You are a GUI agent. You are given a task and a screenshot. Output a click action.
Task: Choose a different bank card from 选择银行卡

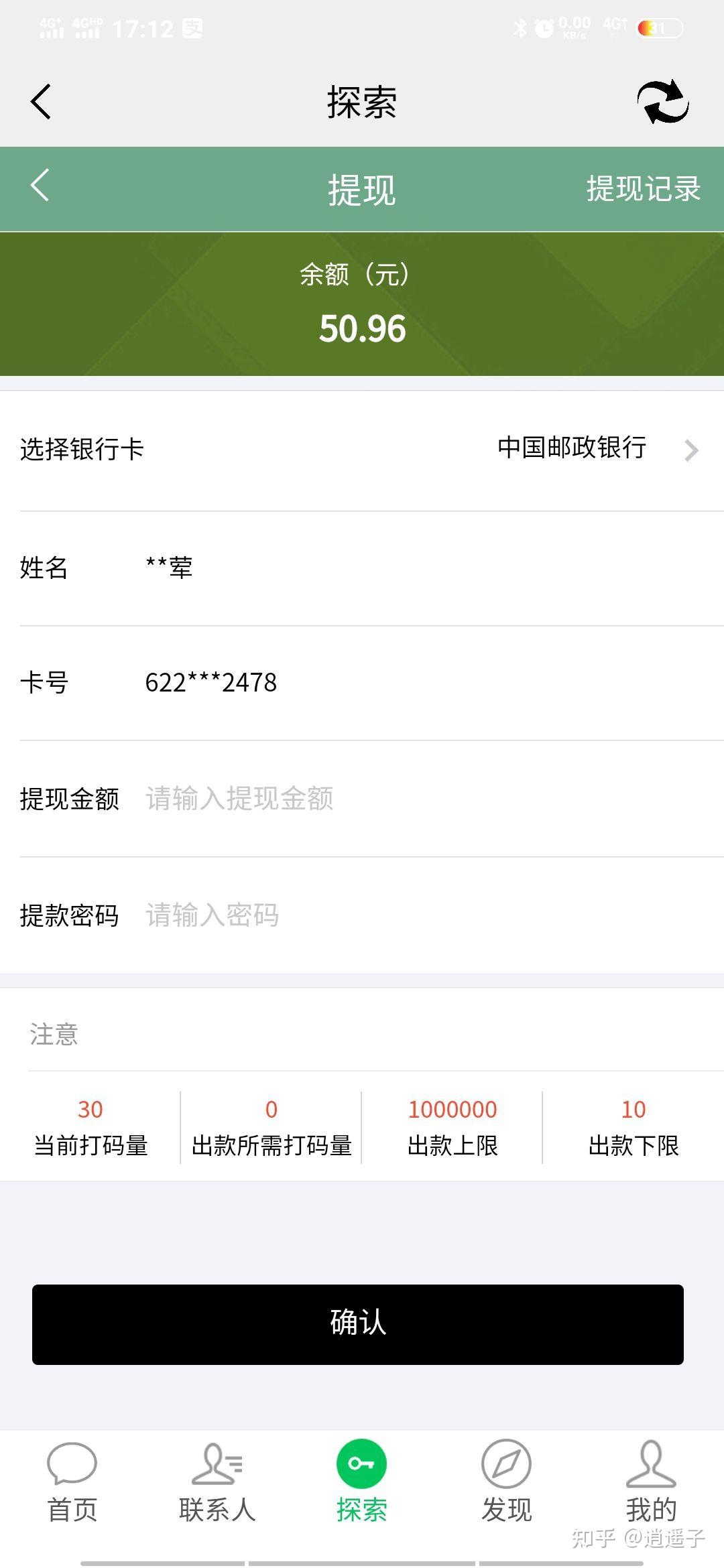point(362,449)
